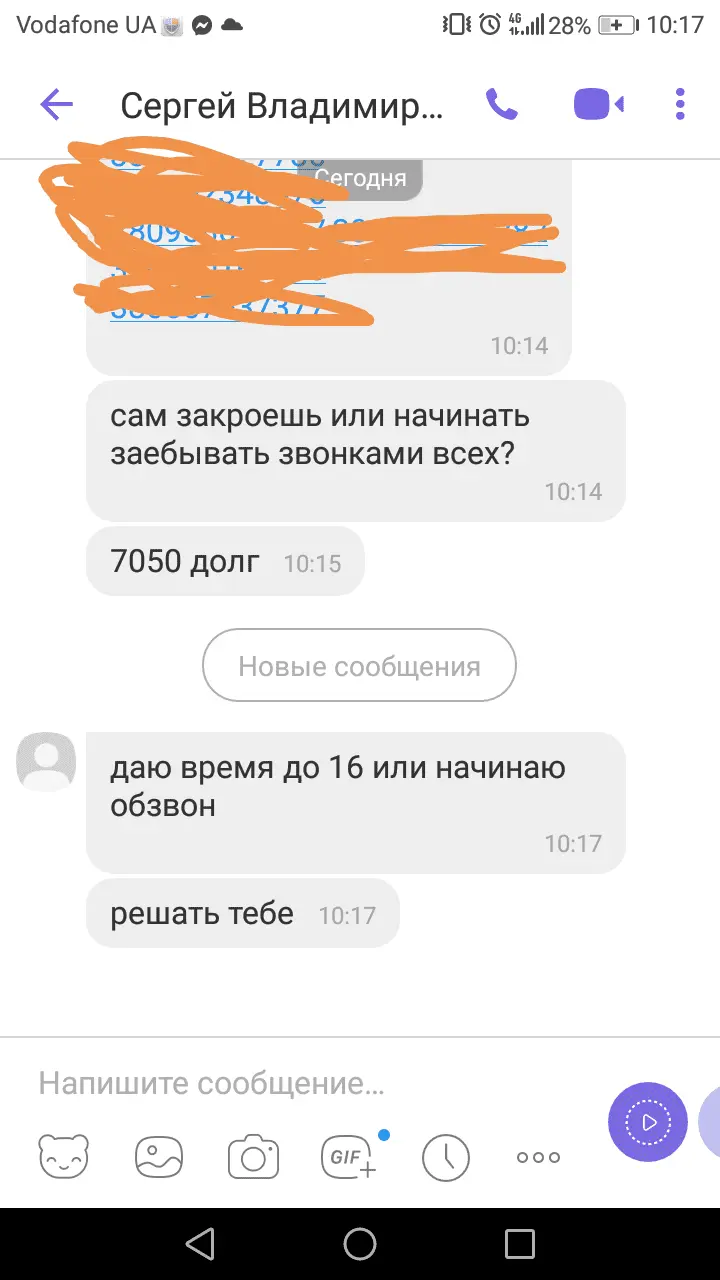Open recent apps
This screenshot has width=720, height=1280.
(520, 1244)
